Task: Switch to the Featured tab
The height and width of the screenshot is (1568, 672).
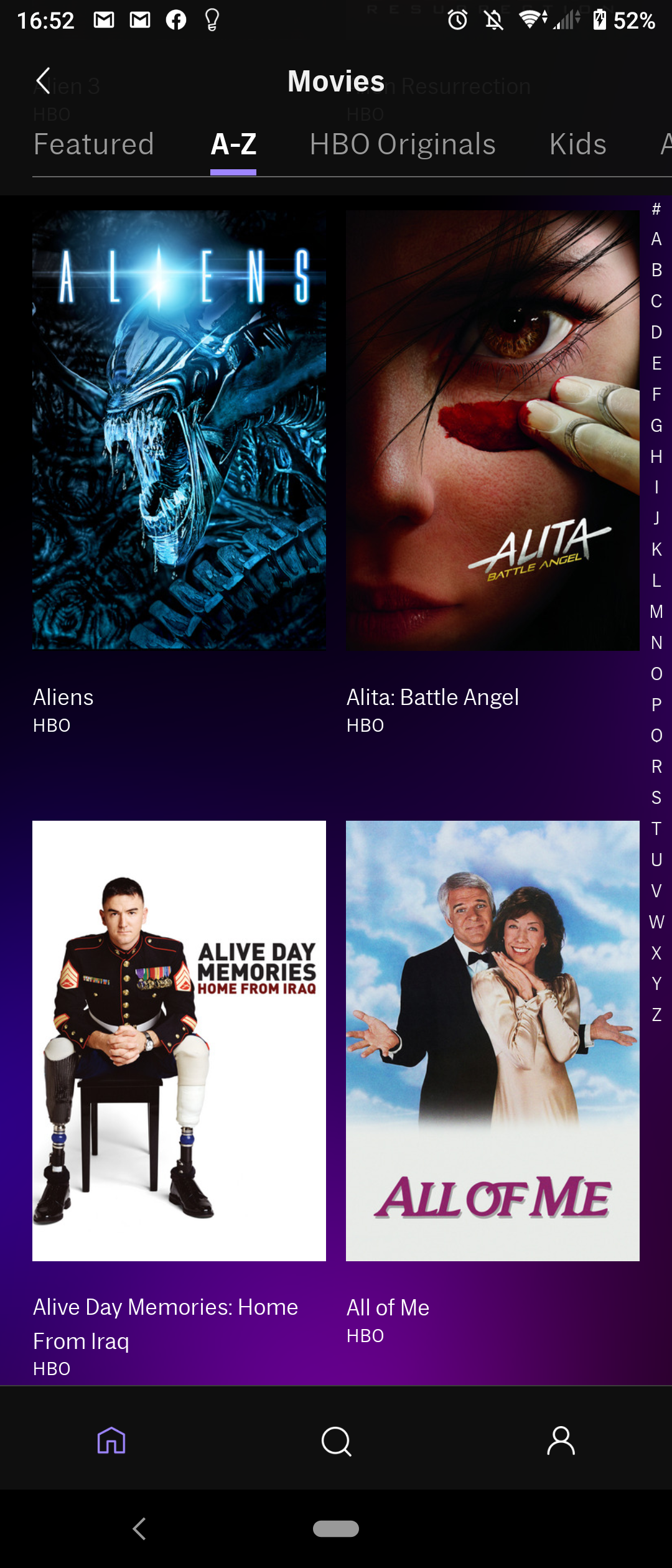Action: tap(93, 144)
